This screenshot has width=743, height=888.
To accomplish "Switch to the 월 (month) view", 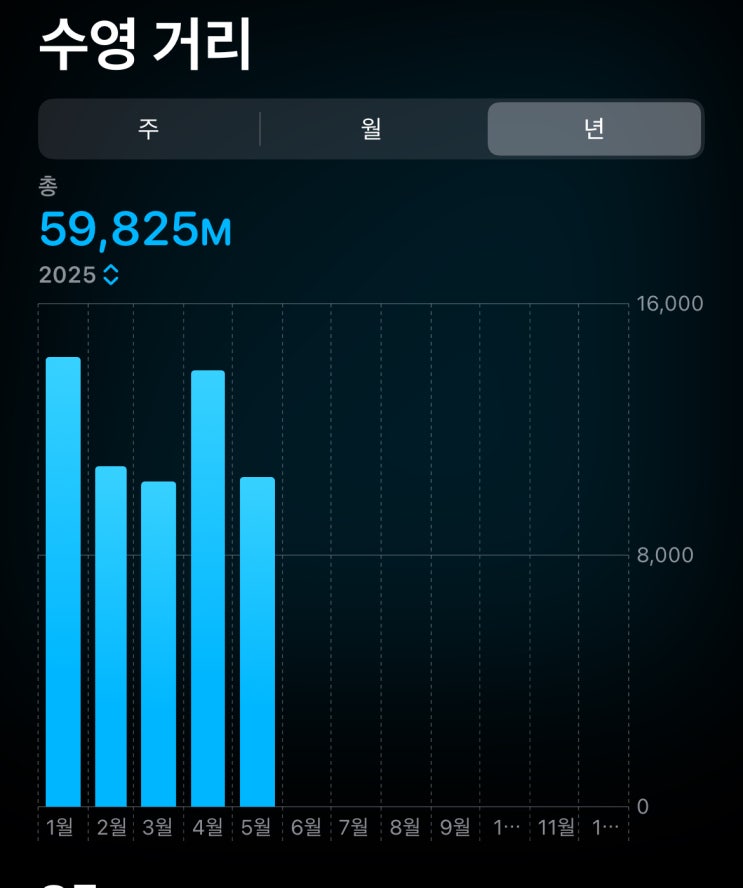I will (372, 129).
